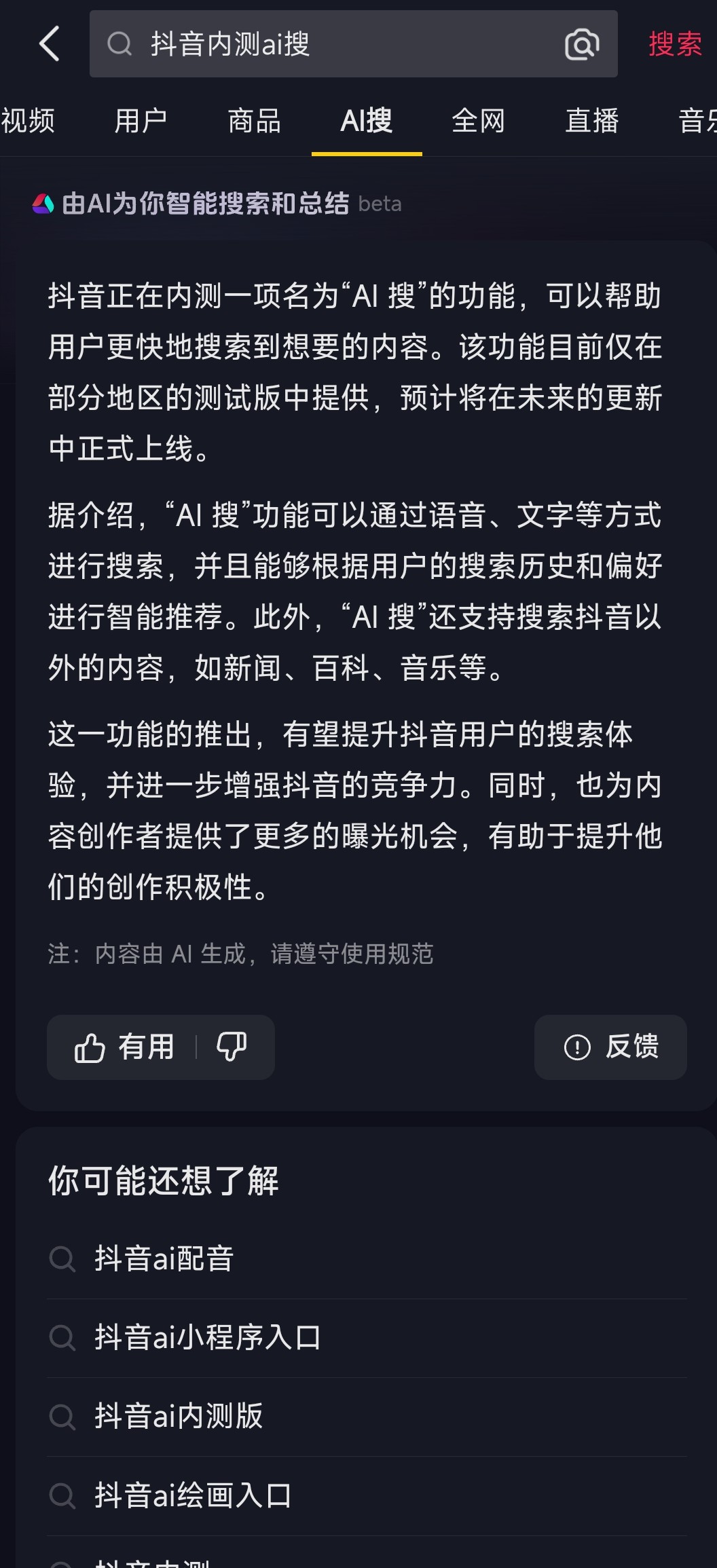Image resolution: width=717 pixels, height=1568 pixels.
Task: Tap the magnifier icon next to 抖音ai配音
Action: pyautogui.click(x=62, y=1260)
